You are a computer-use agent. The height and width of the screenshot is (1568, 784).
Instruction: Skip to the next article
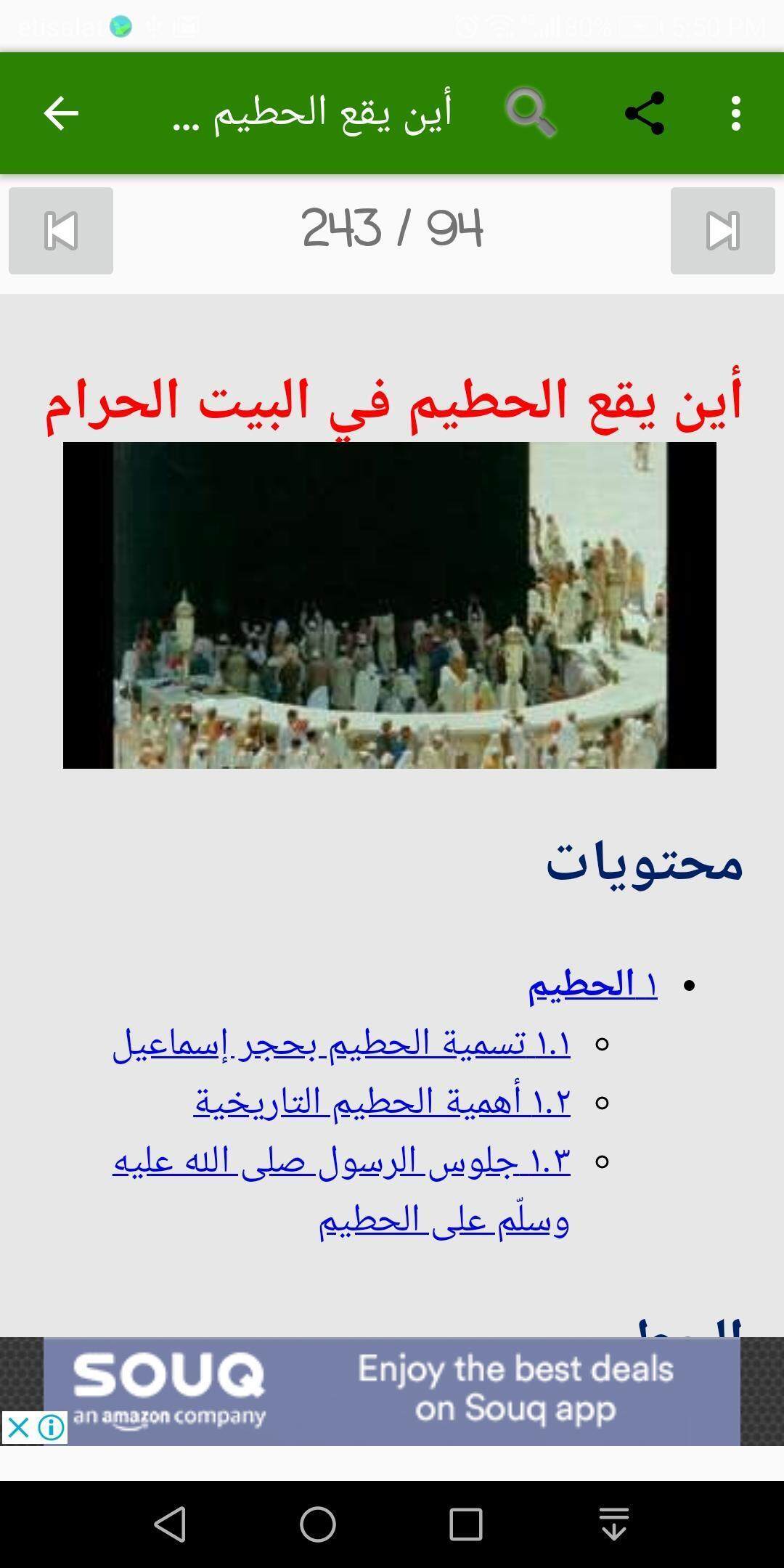click(723, 231)
